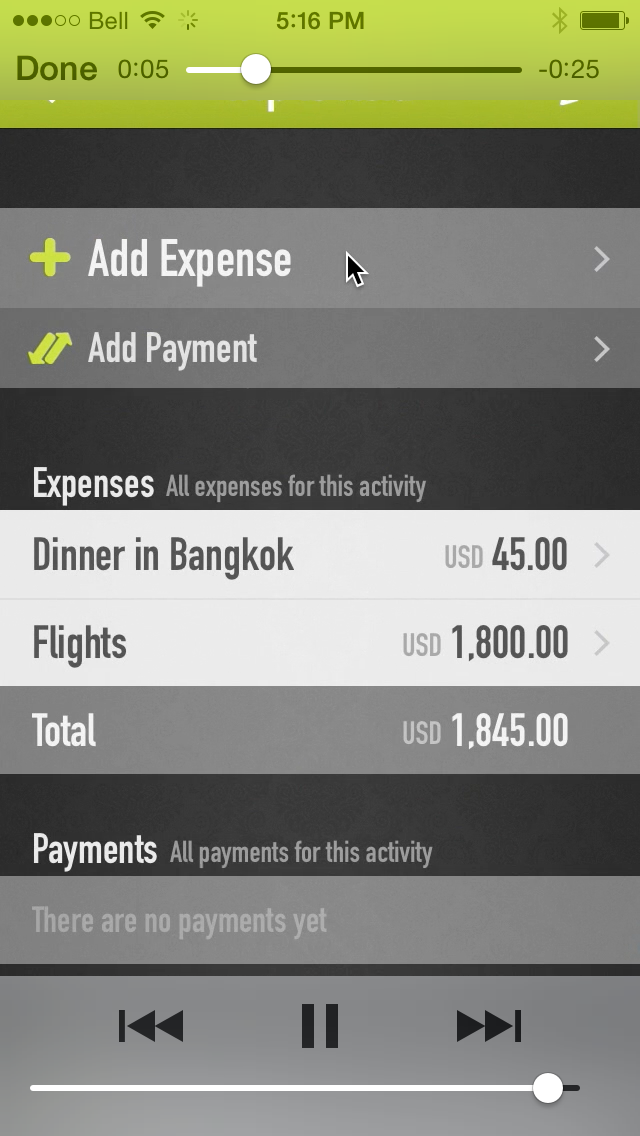The width and height of the screenshot is (640, 1136).
Task: Tap the video progress scrubber knob
Action: tap(255, 70)
